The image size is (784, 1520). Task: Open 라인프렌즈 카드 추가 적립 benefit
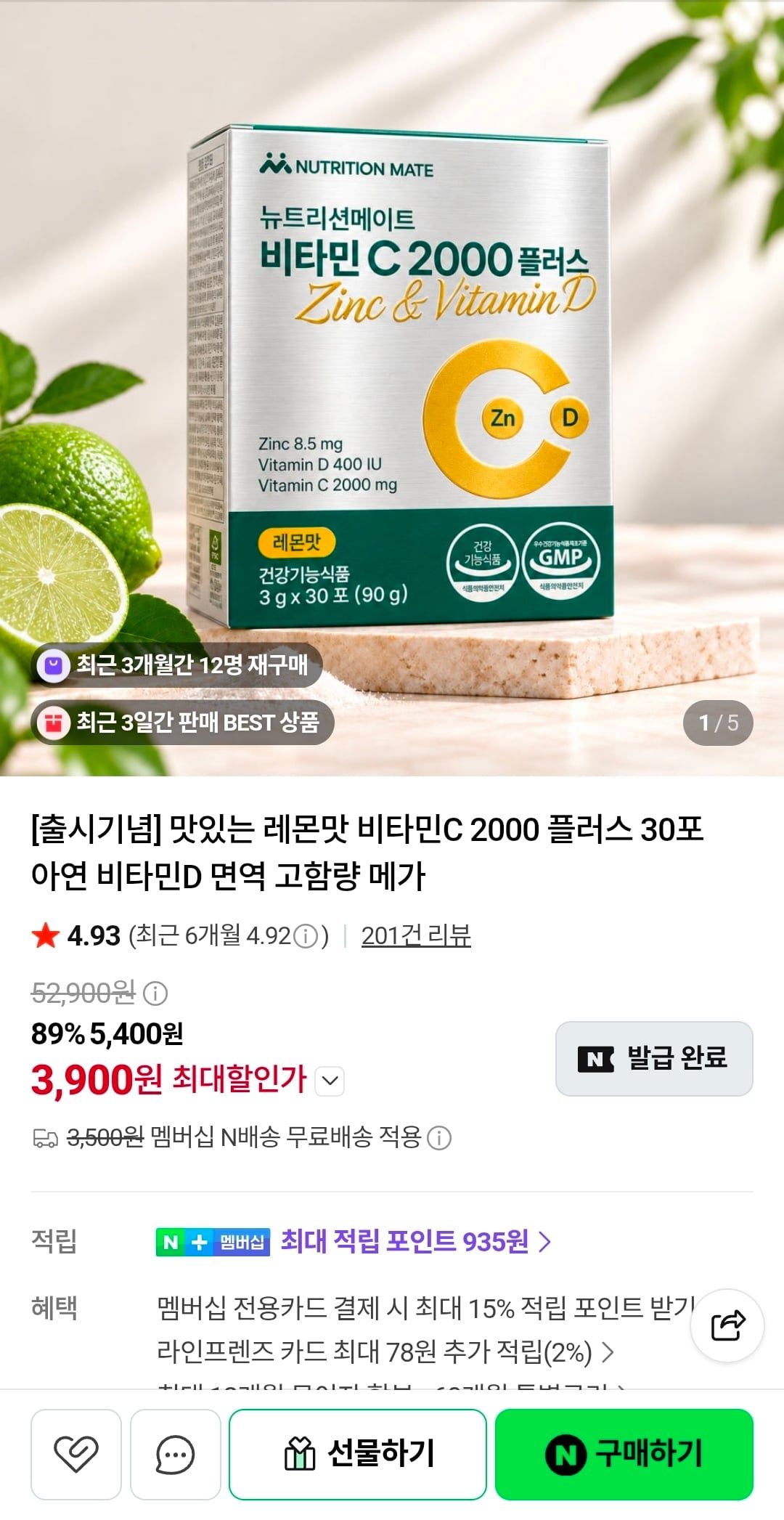tap(385, 1352)
